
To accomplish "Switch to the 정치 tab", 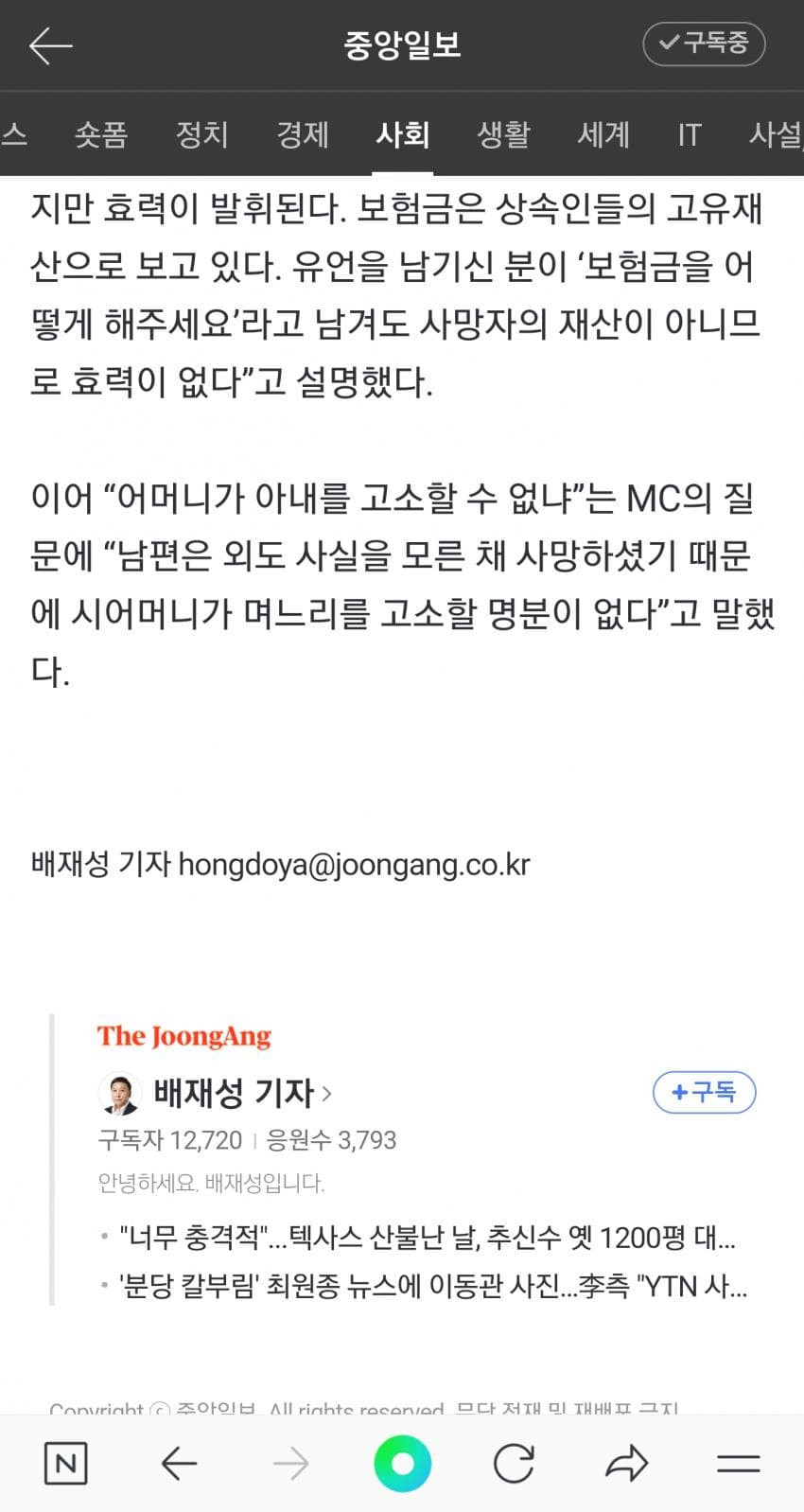I will click(202, 135).
